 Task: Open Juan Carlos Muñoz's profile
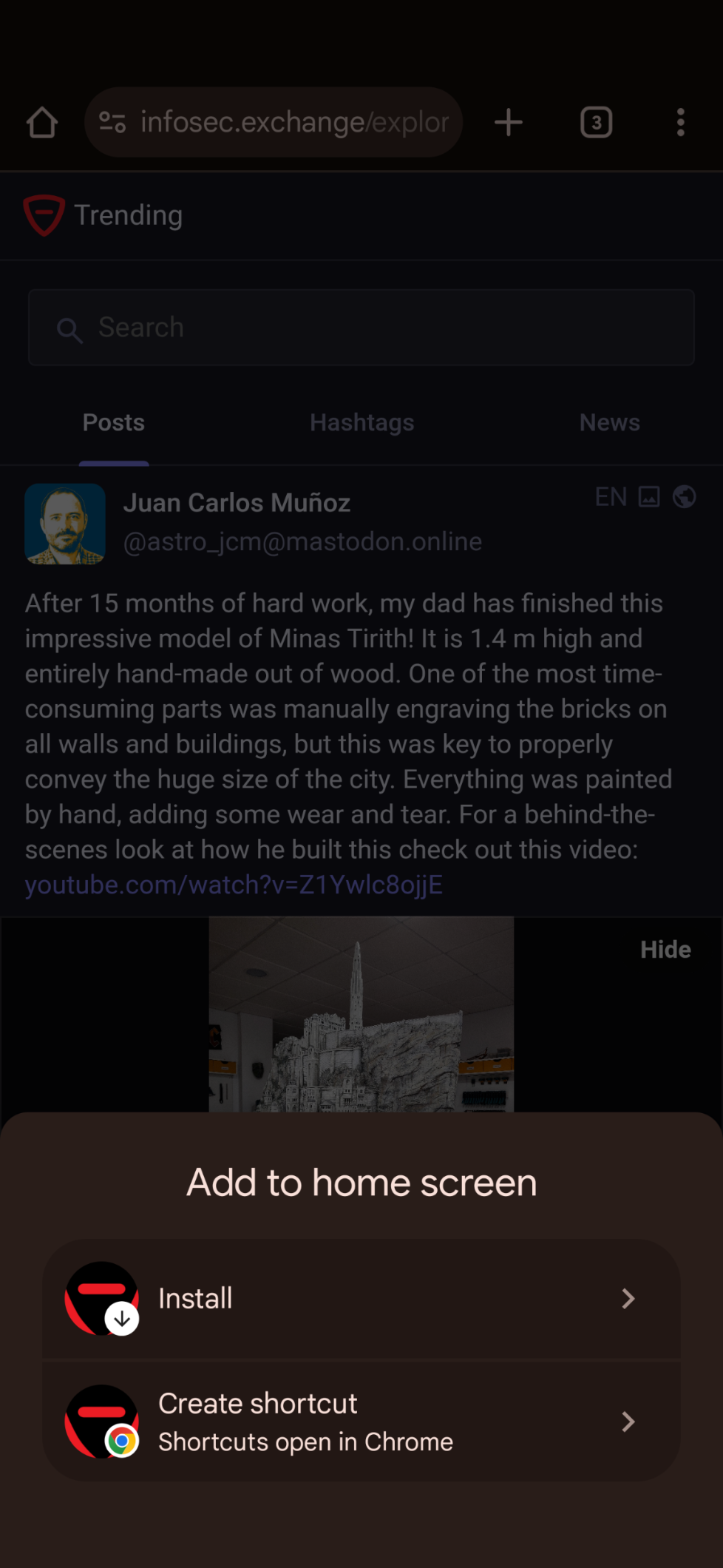point(237,503)
